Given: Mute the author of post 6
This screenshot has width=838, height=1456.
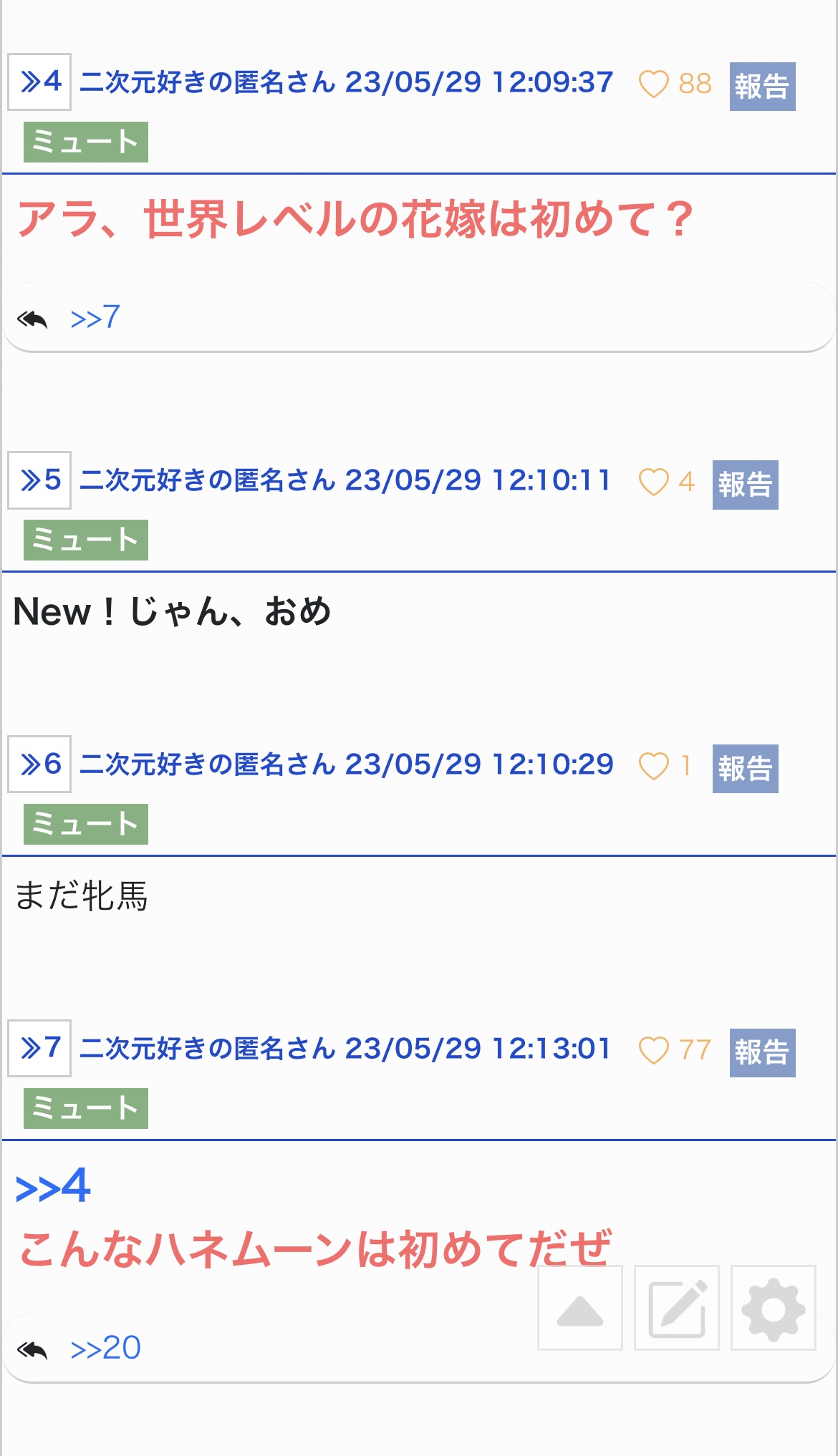Looking at the screenshot, I should click(85, 824).
